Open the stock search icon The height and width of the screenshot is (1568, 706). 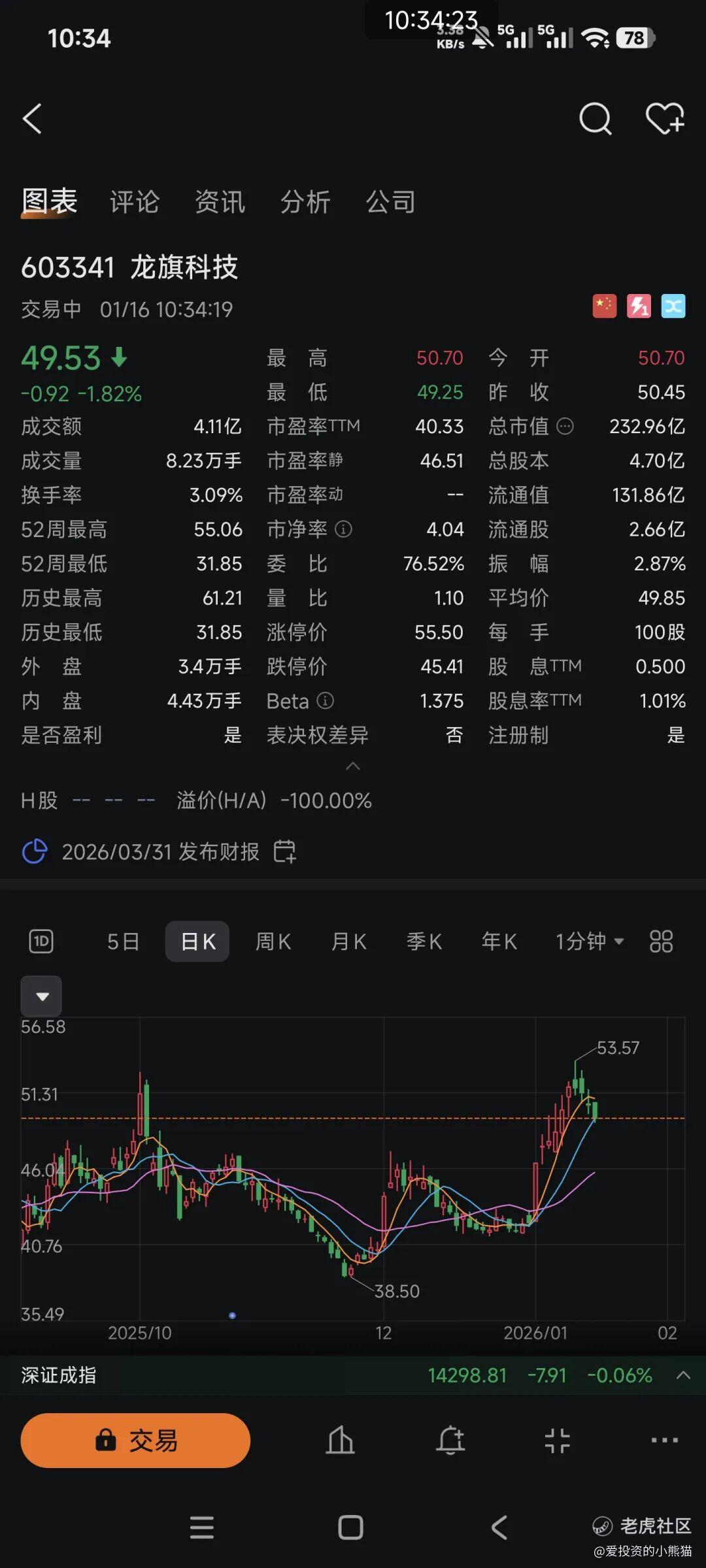[x=595, y=119]
